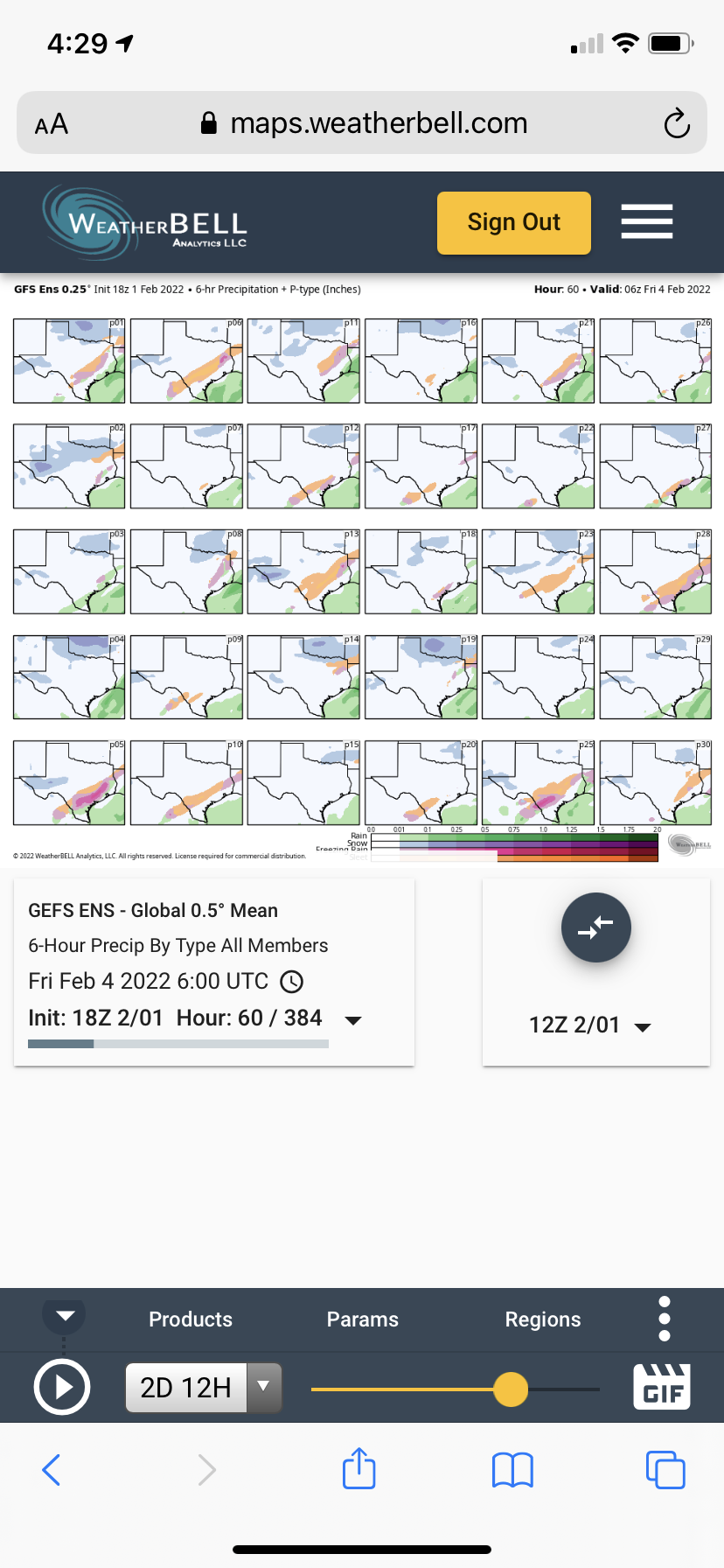Collapse the bottom control panel

point(65,1316)
